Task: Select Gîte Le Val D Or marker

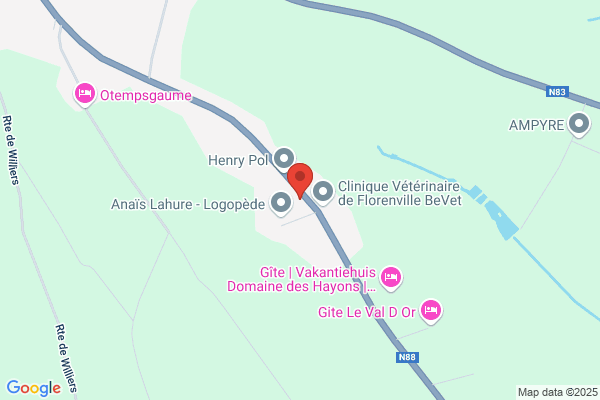Action: pos(431,310)
